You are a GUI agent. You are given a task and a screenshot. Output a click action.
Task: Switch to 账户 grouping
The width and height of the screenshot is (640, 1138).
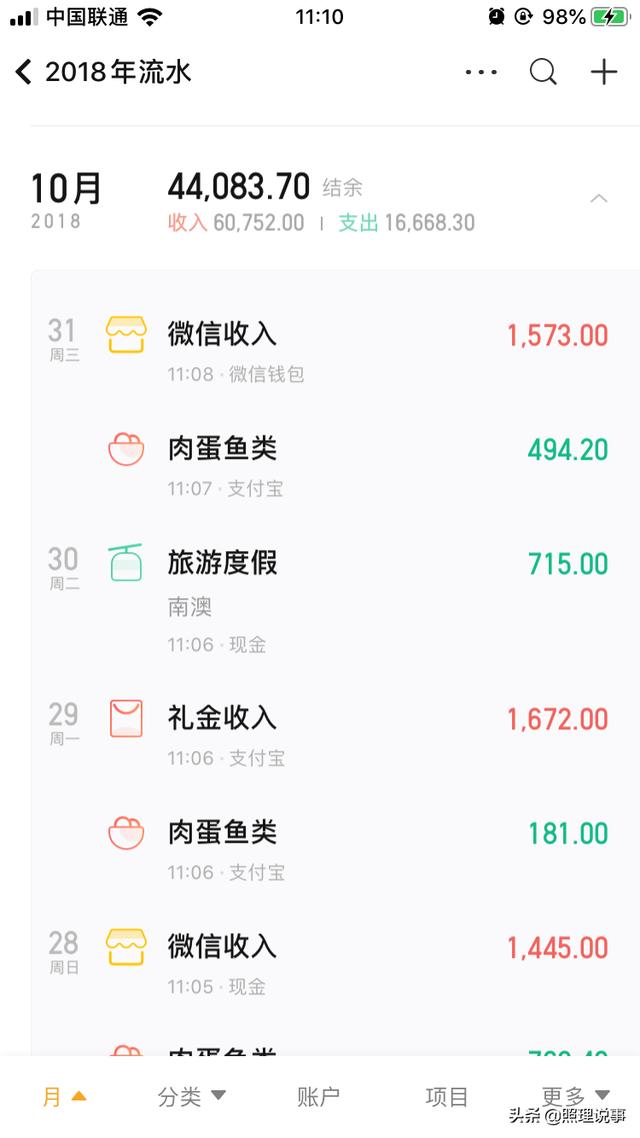(318, 1097)
